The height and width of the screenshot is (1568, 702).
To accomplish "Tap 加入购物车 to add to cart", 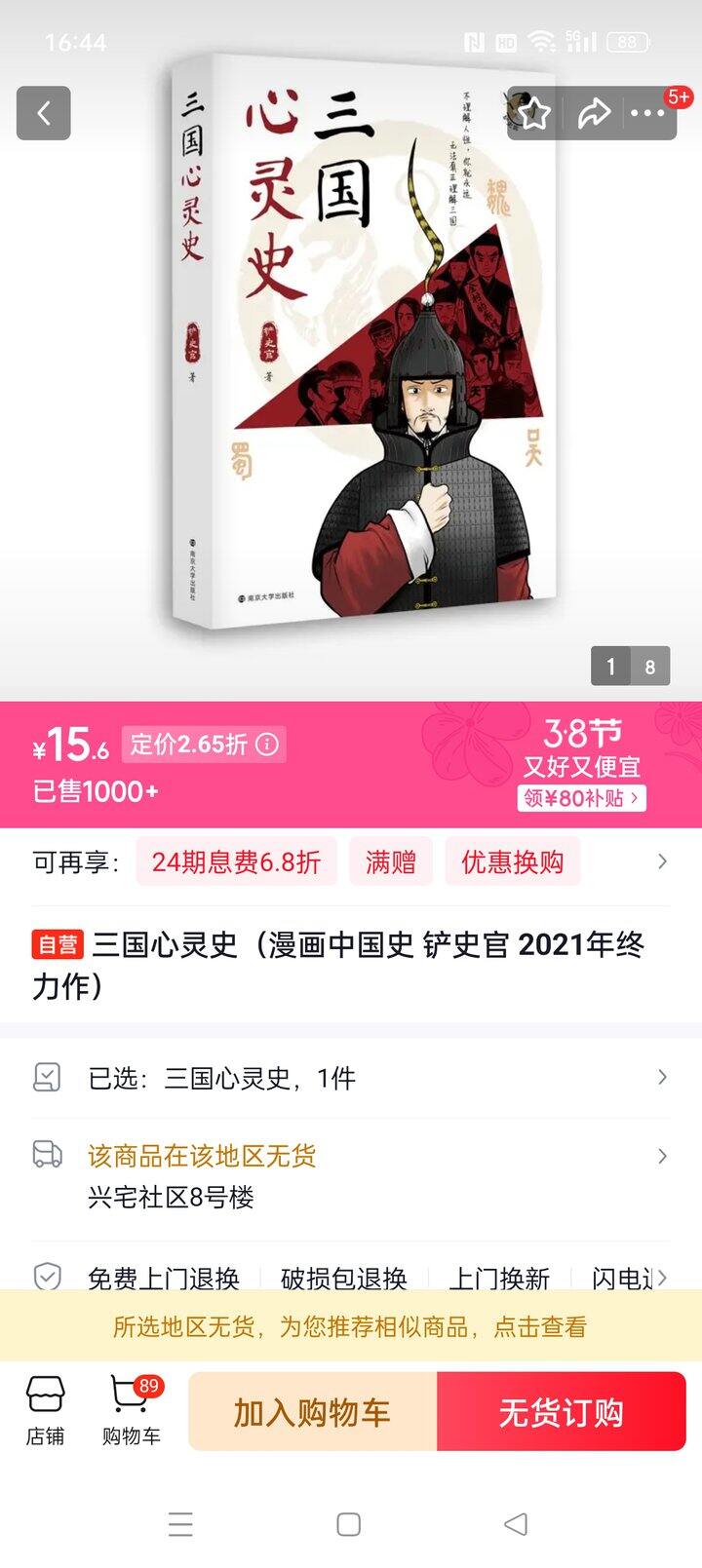I will (x=312, y=1412).
